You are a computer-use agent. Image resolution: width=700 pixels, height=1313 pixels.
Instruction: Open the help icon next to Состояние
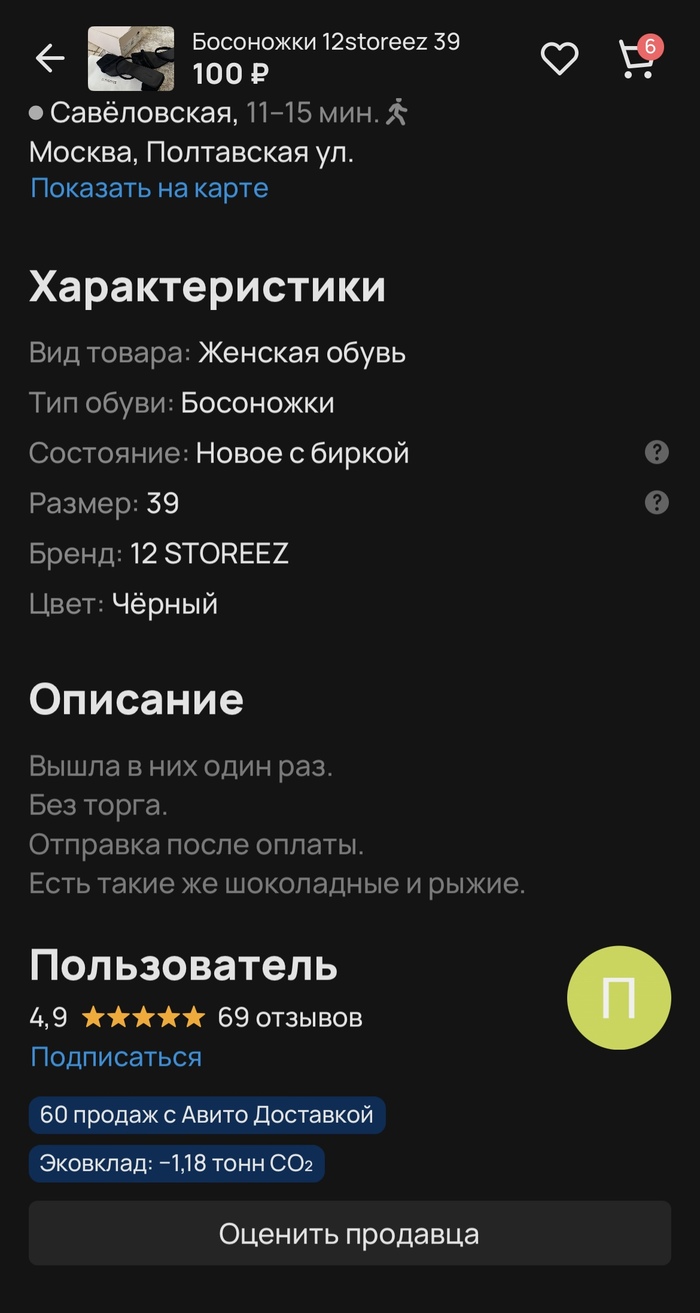pyautogui.click(x=656, y=453)
